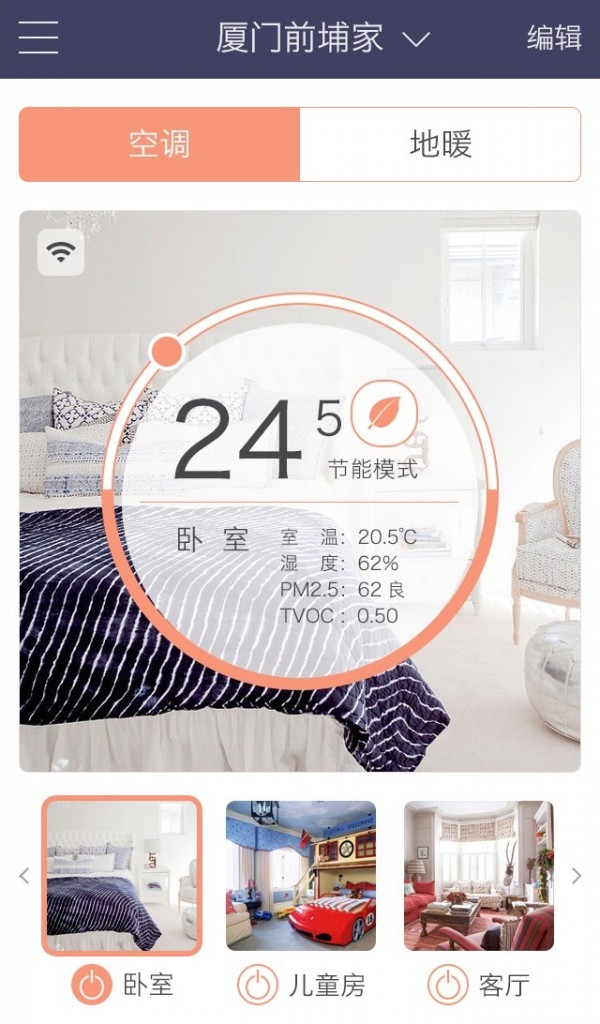Show previous rooms with left arrow
Image resolution: width=600 pixels, height=1024 pixels.
25,876
